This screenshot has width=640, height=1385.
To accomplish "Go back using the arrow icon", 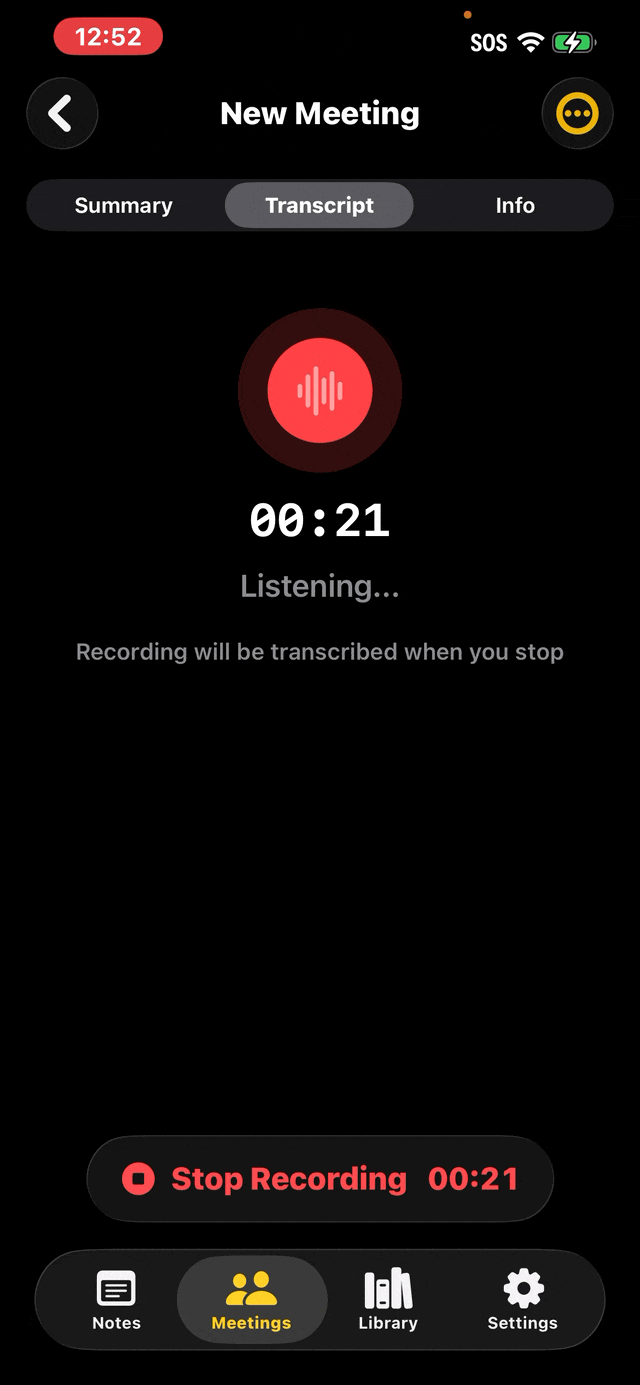I will point(62,114).
